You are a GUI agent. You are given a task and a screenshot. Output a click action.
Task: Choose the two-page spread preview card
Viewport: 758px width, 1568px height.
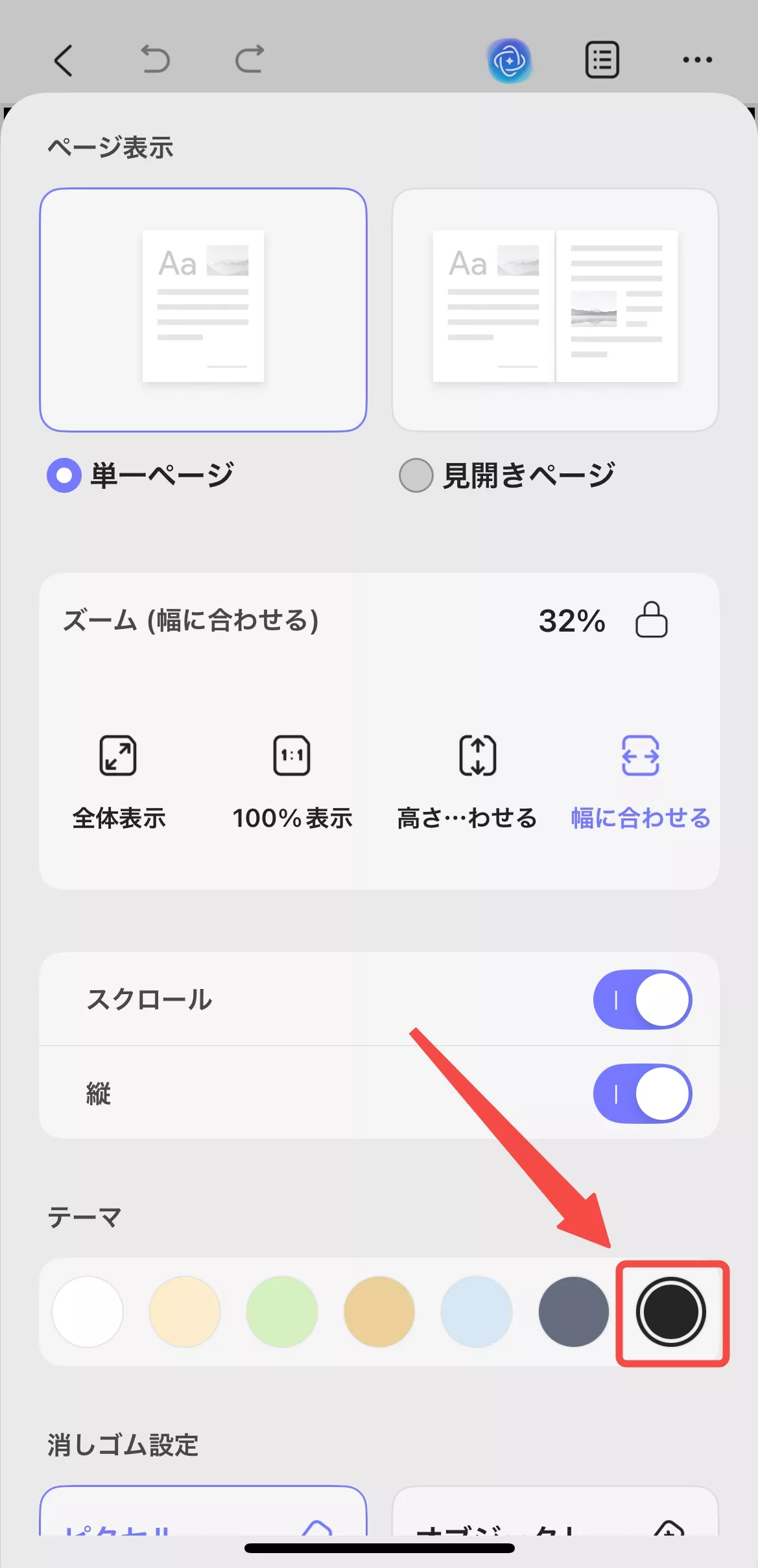tap(555, 309)
